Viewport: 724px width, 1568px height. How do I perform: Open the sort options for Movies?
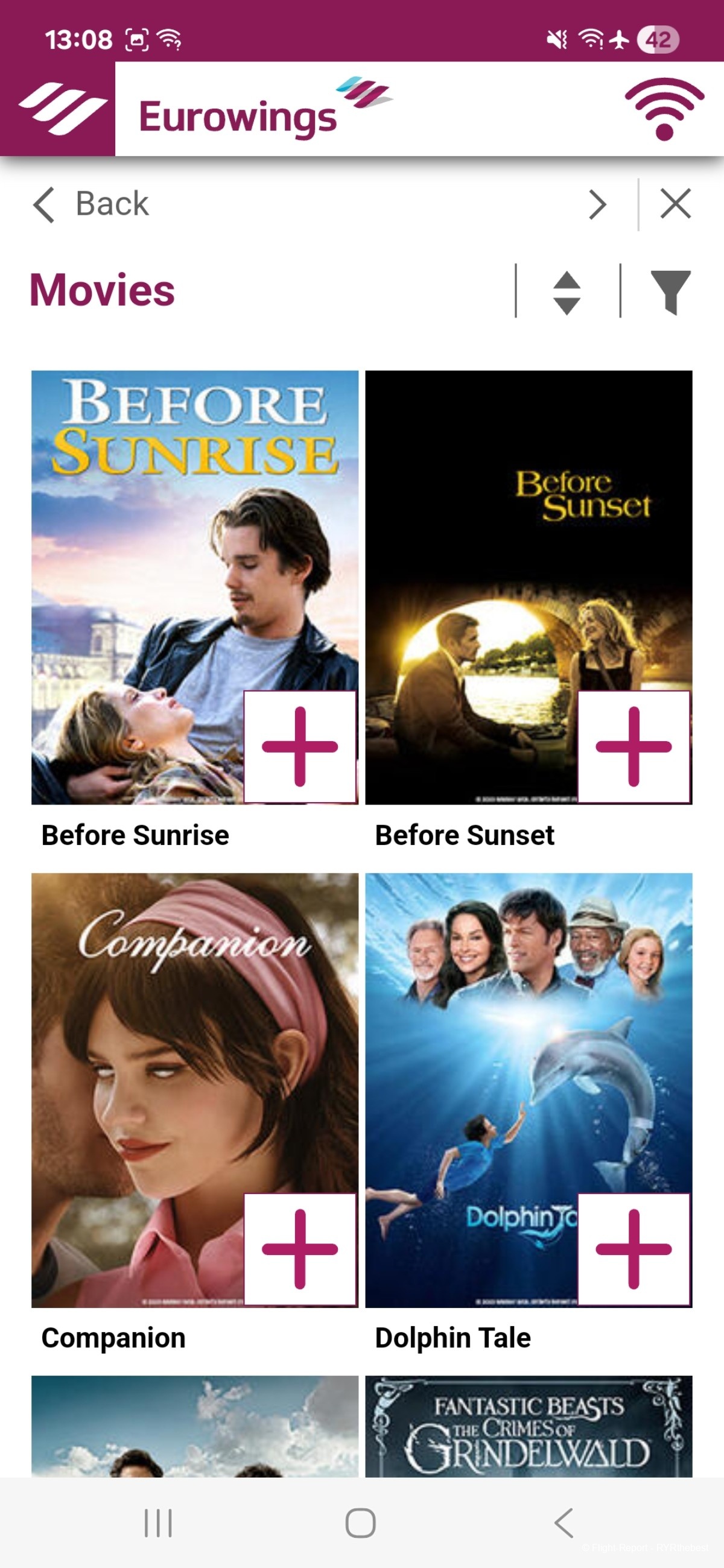[x=567, y=292]
